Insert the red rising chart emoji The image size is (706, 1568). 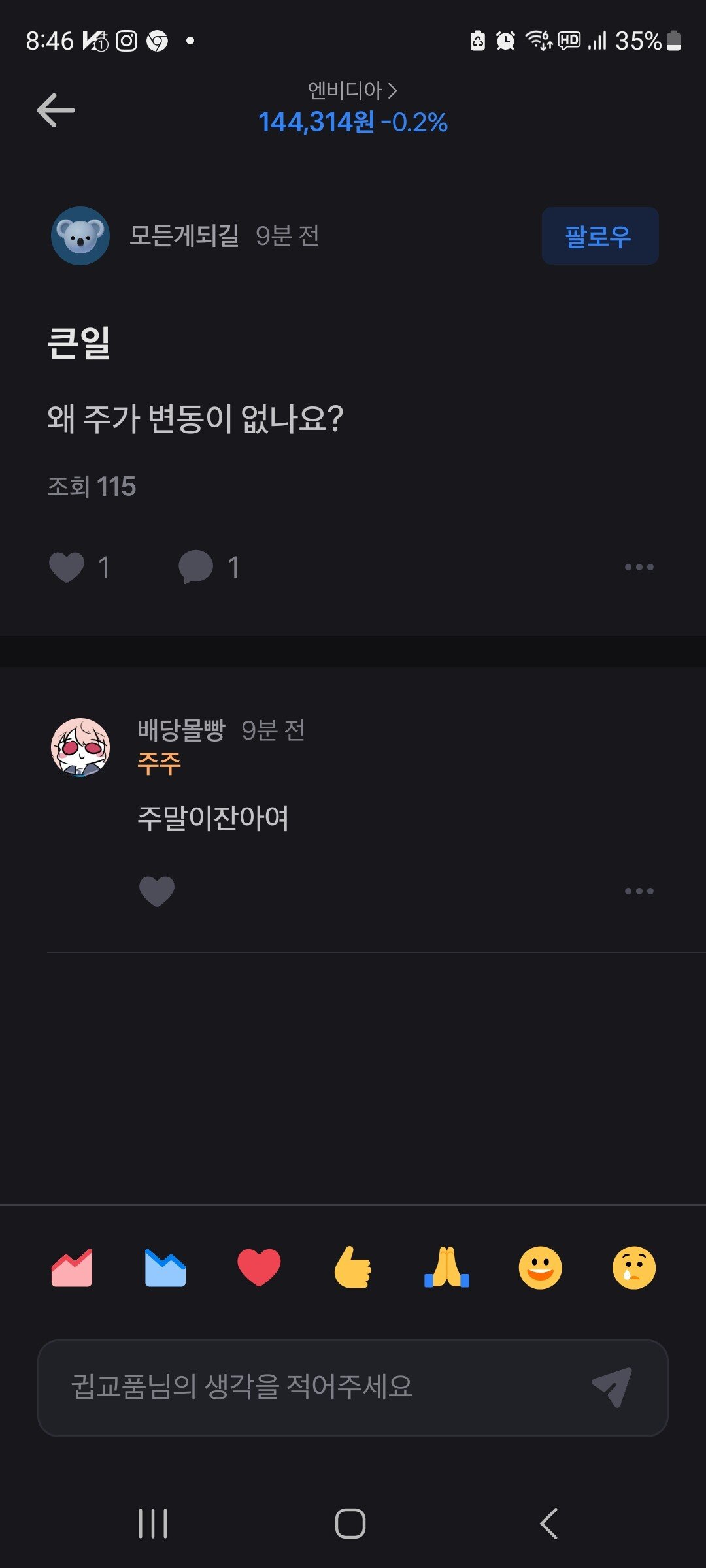coord(72,1268)
